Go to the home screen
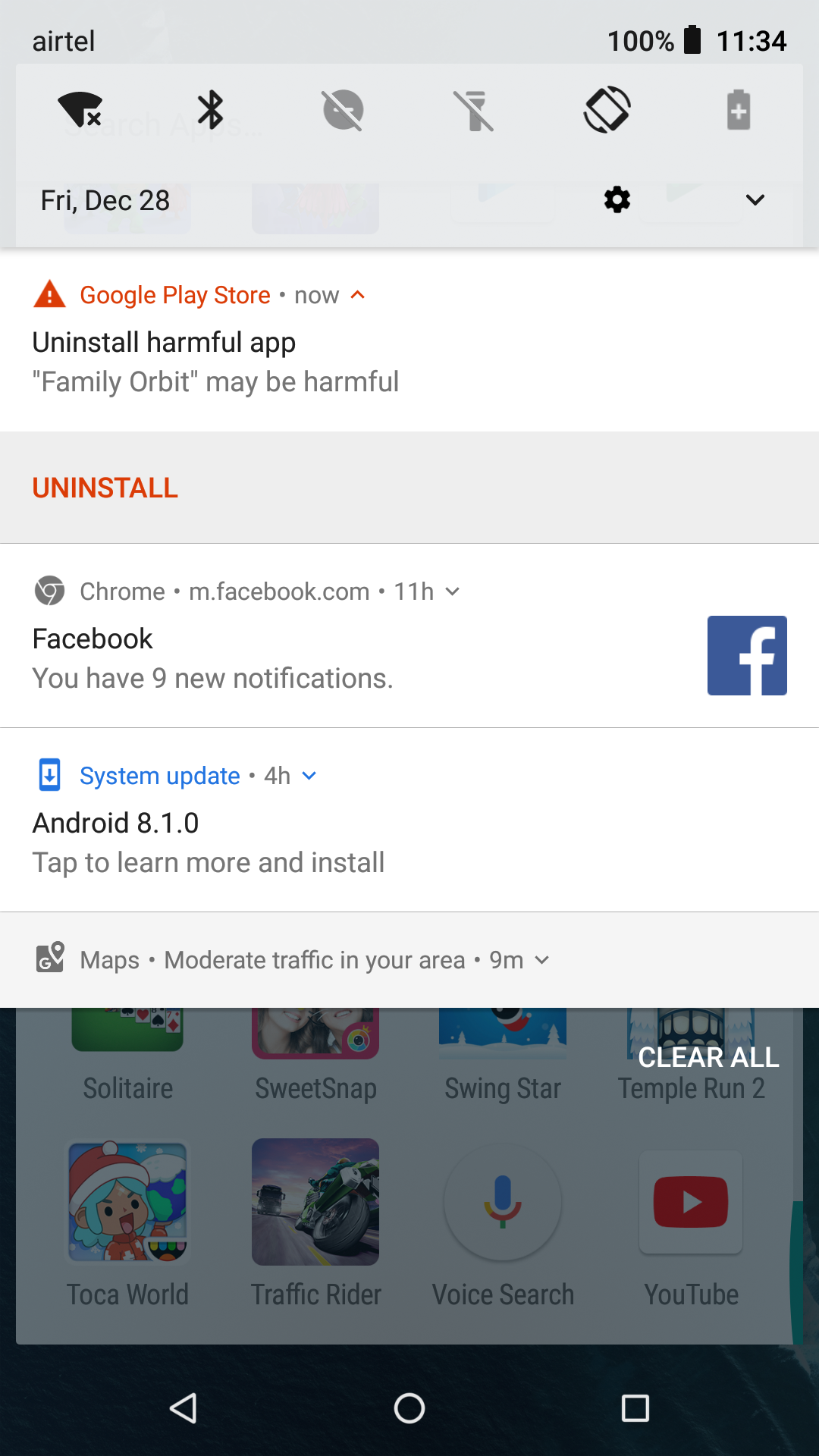 (x=409, y=1408)
